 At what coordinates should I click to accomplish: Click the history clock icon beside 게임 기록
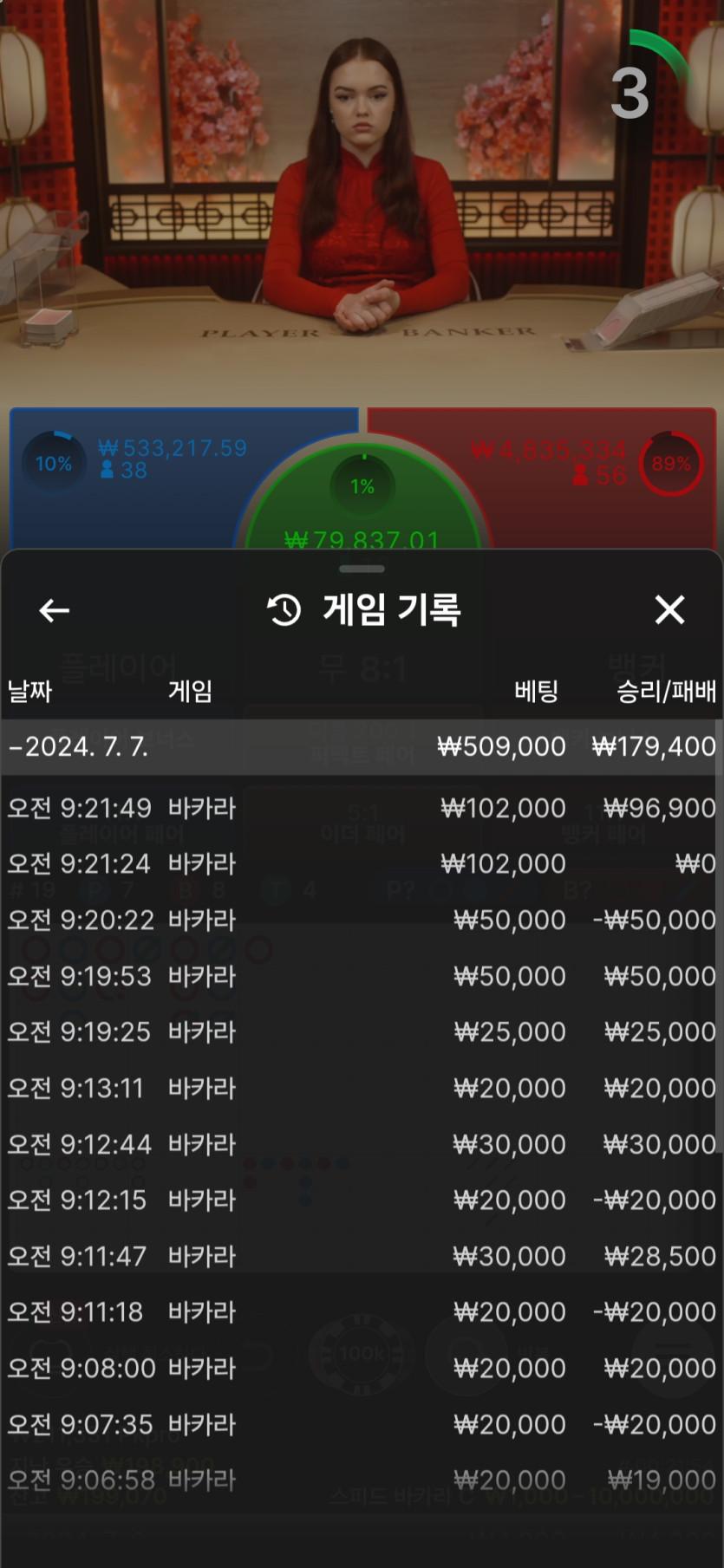pyautogui.click(x=281, y=610)
